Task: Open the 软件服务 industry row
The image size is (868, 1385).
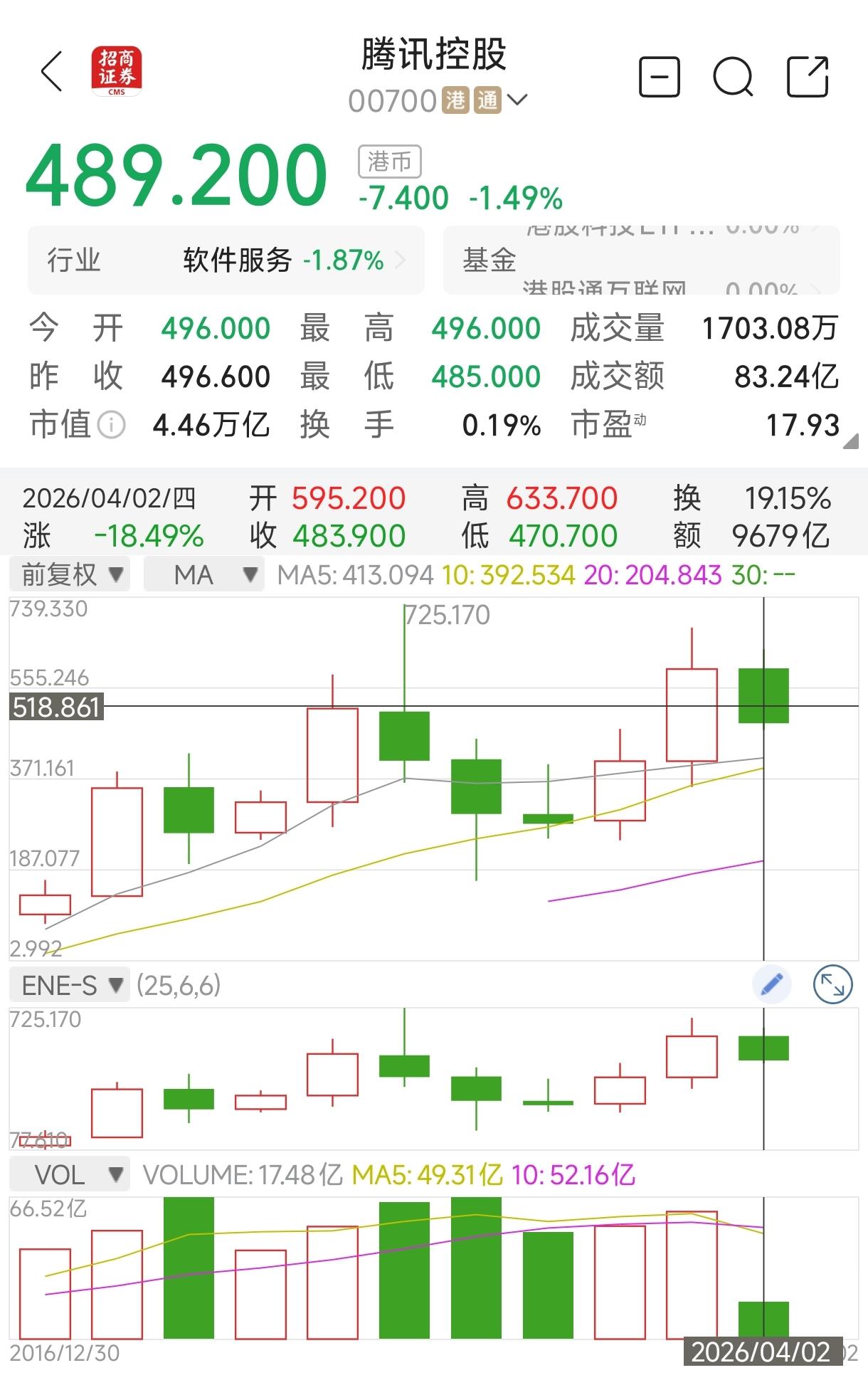Action: 226,260
